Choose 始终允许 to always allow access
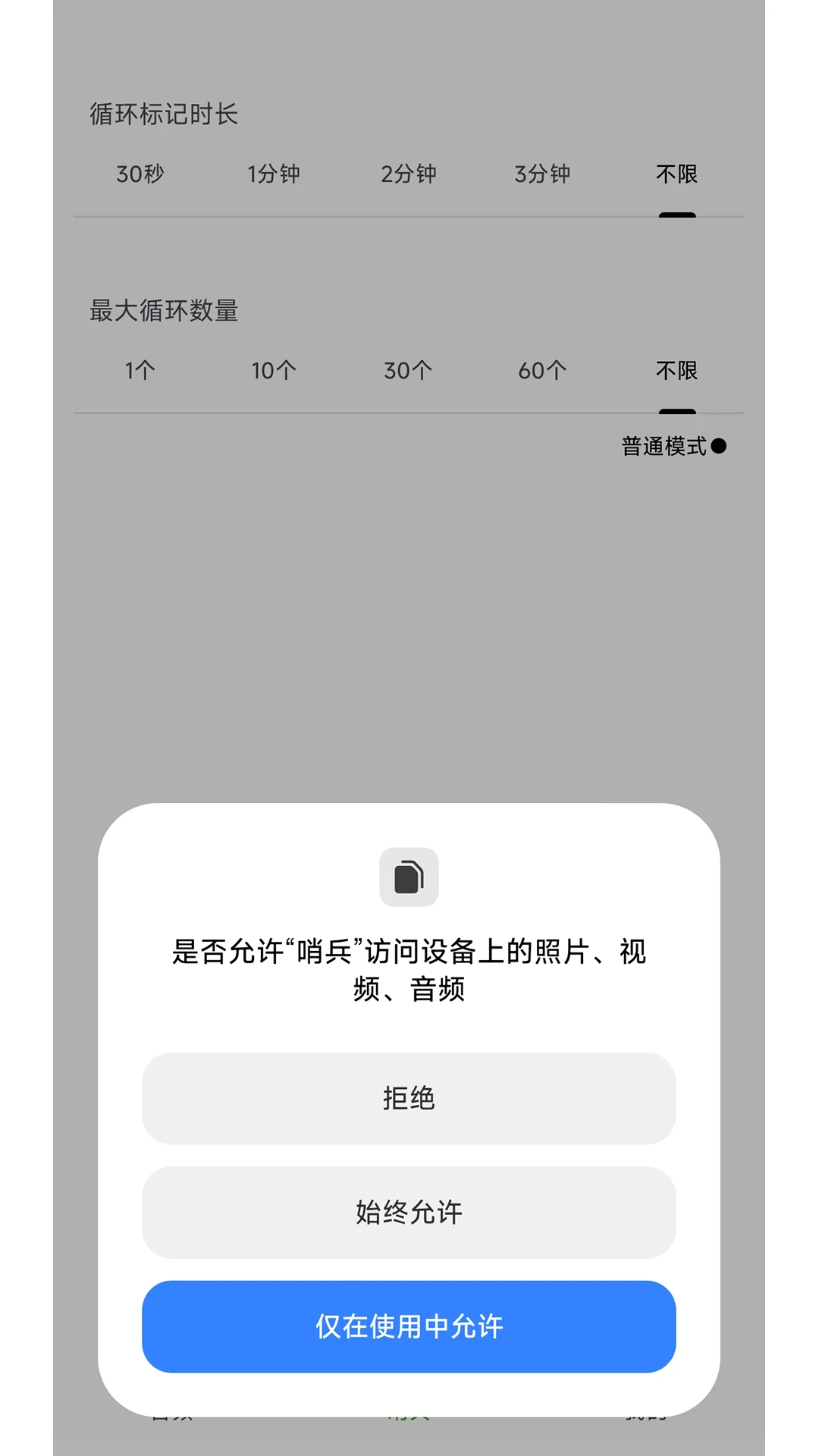This screenshot has height=1456, width=819. pos(409,1213)
